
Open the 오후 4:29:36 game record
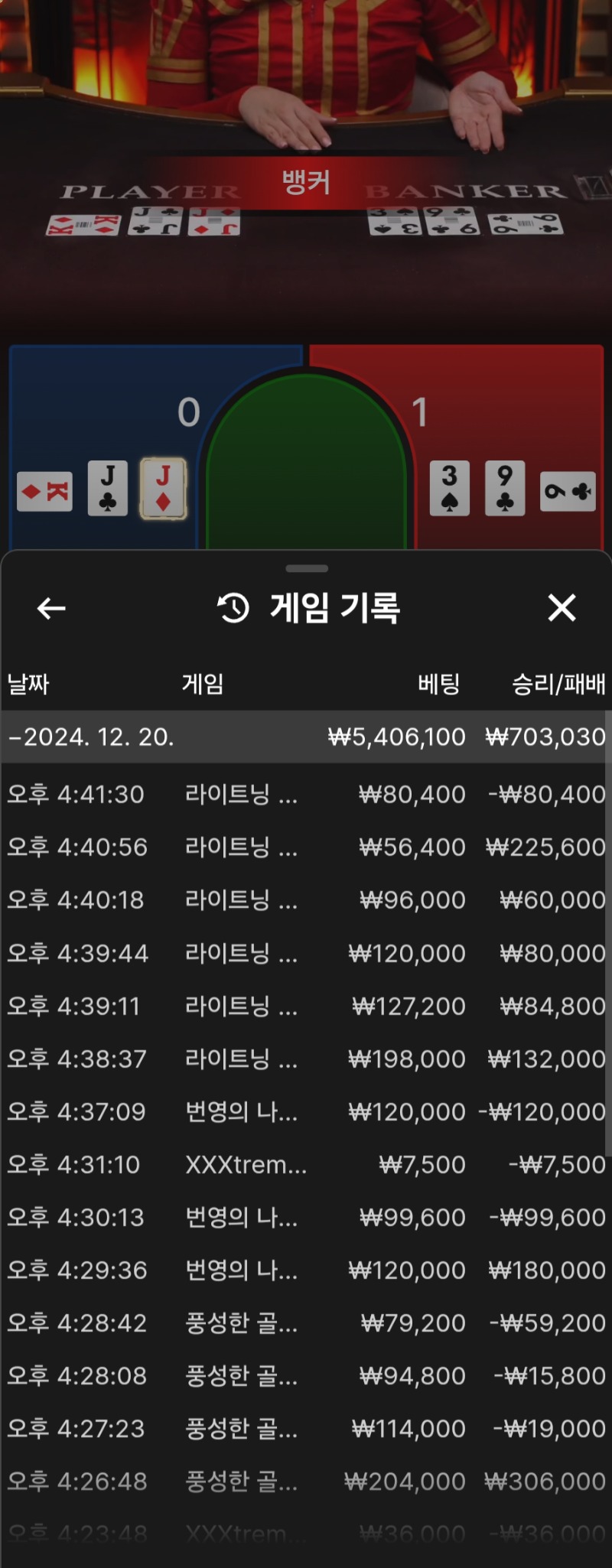306,1270
